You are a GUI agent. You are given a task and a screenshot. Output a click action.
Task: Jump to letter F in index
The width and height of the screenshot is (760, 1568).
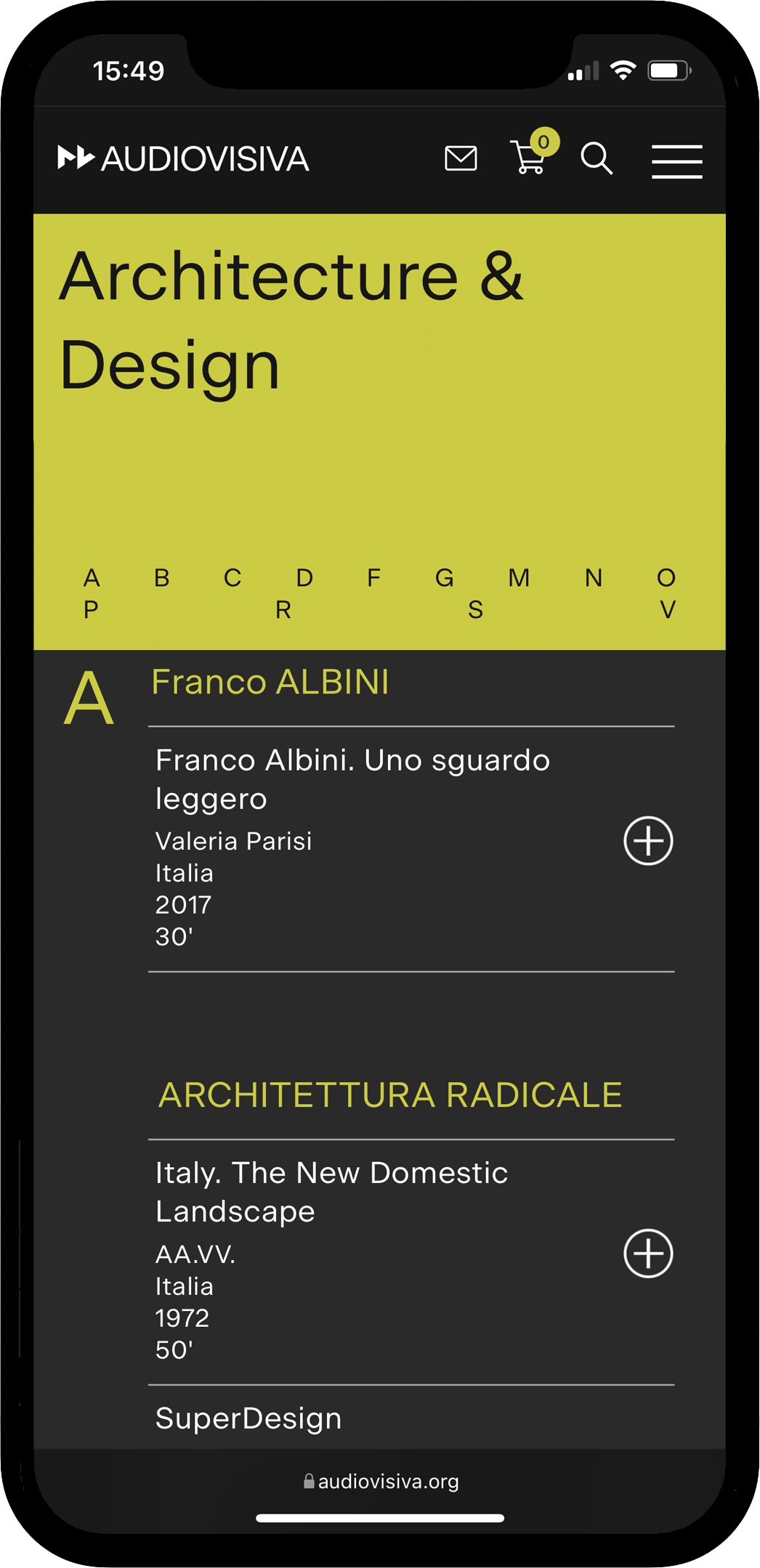[373, 578]
